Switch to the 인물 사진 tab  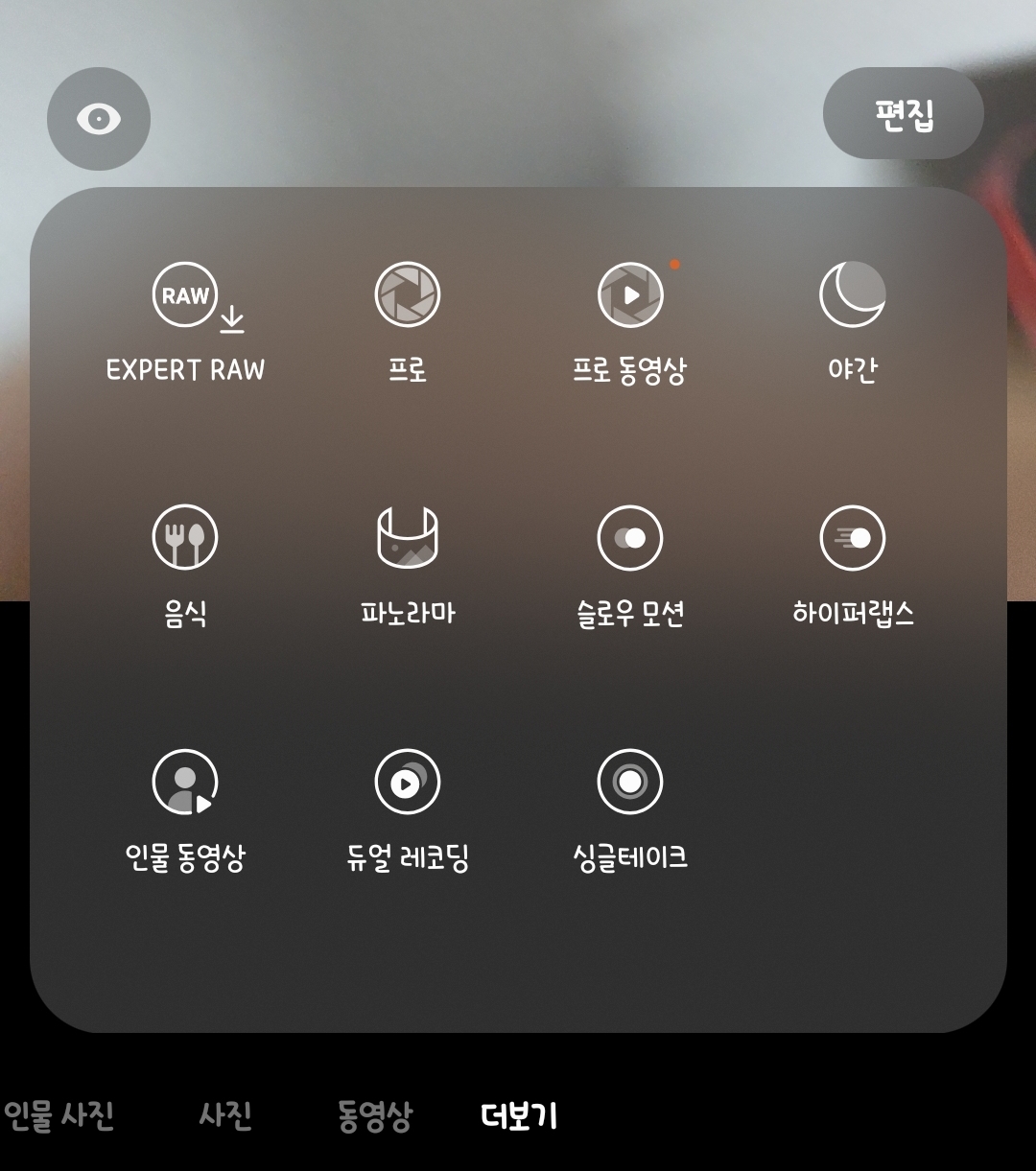click(x=59, y=1116)
